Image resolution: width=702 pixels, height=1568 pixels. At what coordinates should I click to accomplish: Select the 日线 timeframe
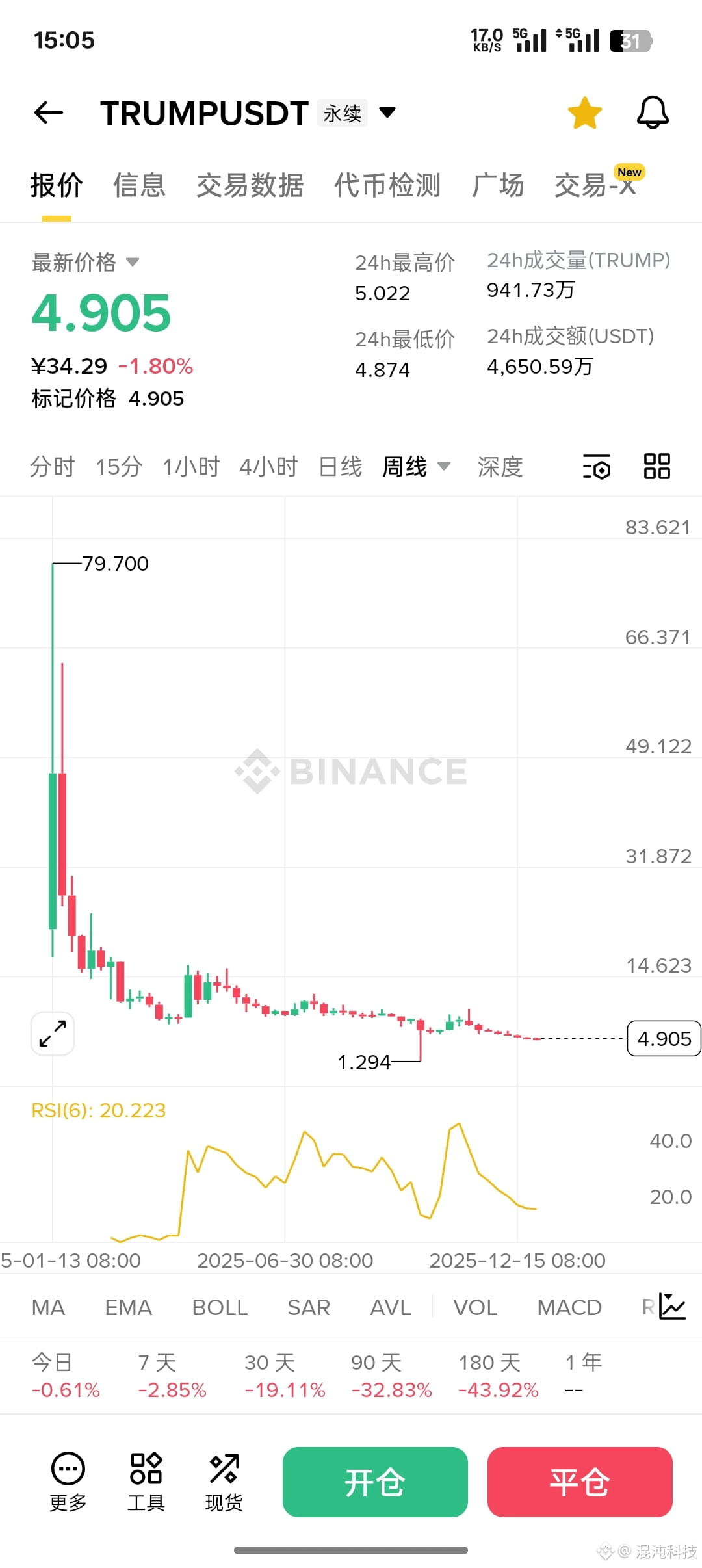pos(339,467)
